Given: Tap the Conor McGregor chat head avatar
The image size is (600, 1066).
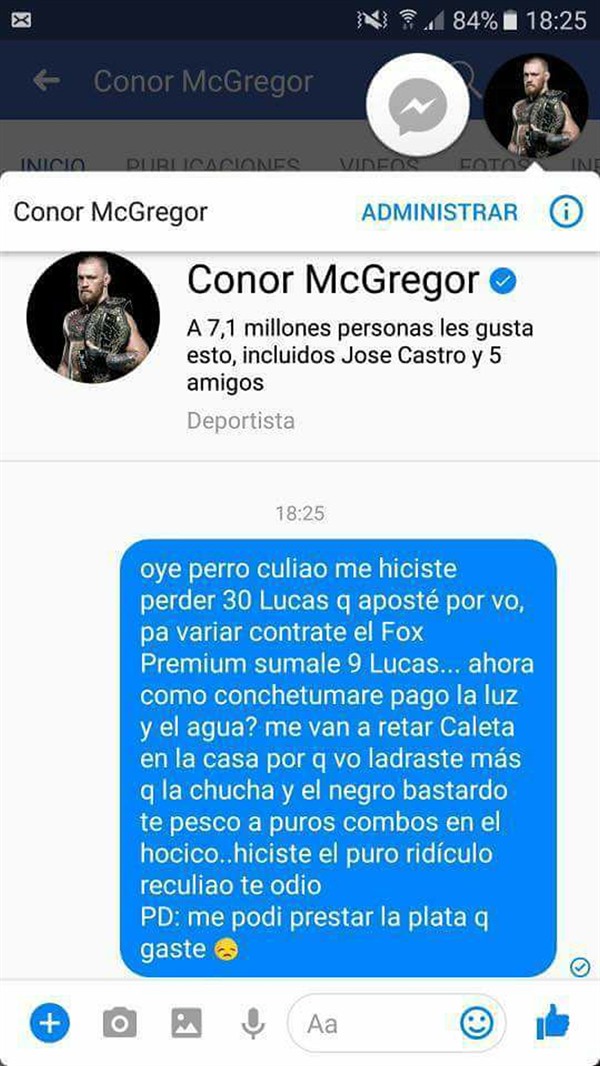Looking at the screenshot, I should (536, 106).
